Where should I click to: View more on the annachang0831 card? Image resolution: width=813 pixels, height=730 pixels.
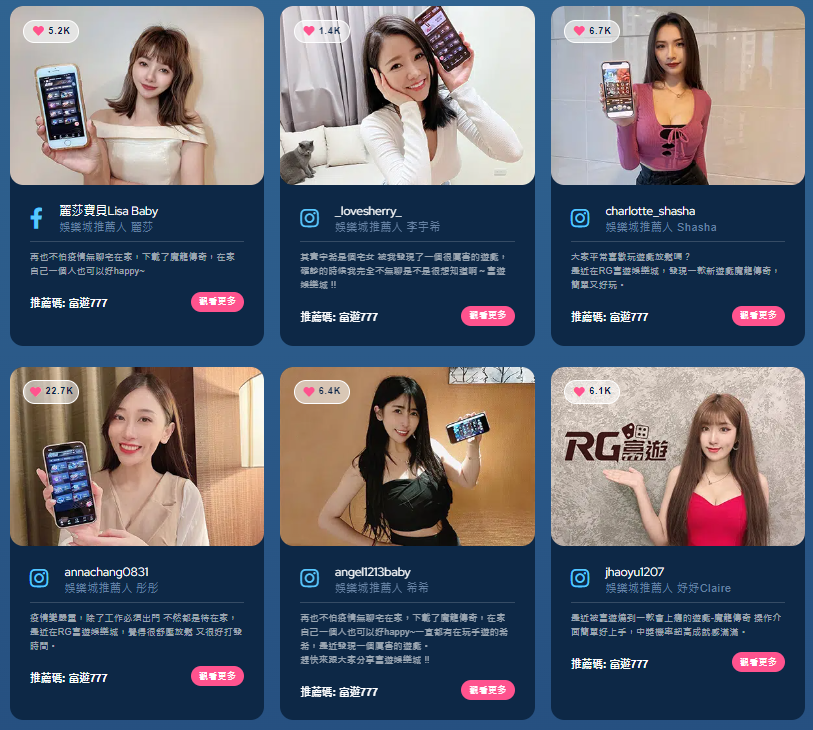point(217,676)
